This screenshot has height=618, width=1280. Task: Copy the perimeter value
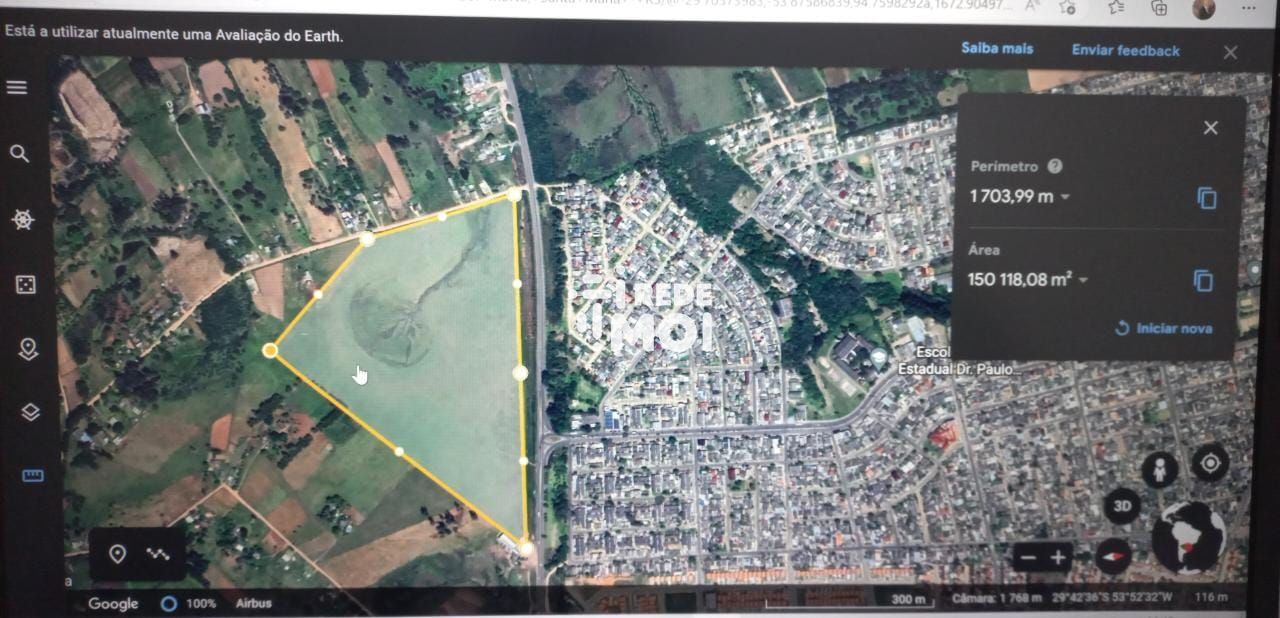click(x=1207, y=198)
